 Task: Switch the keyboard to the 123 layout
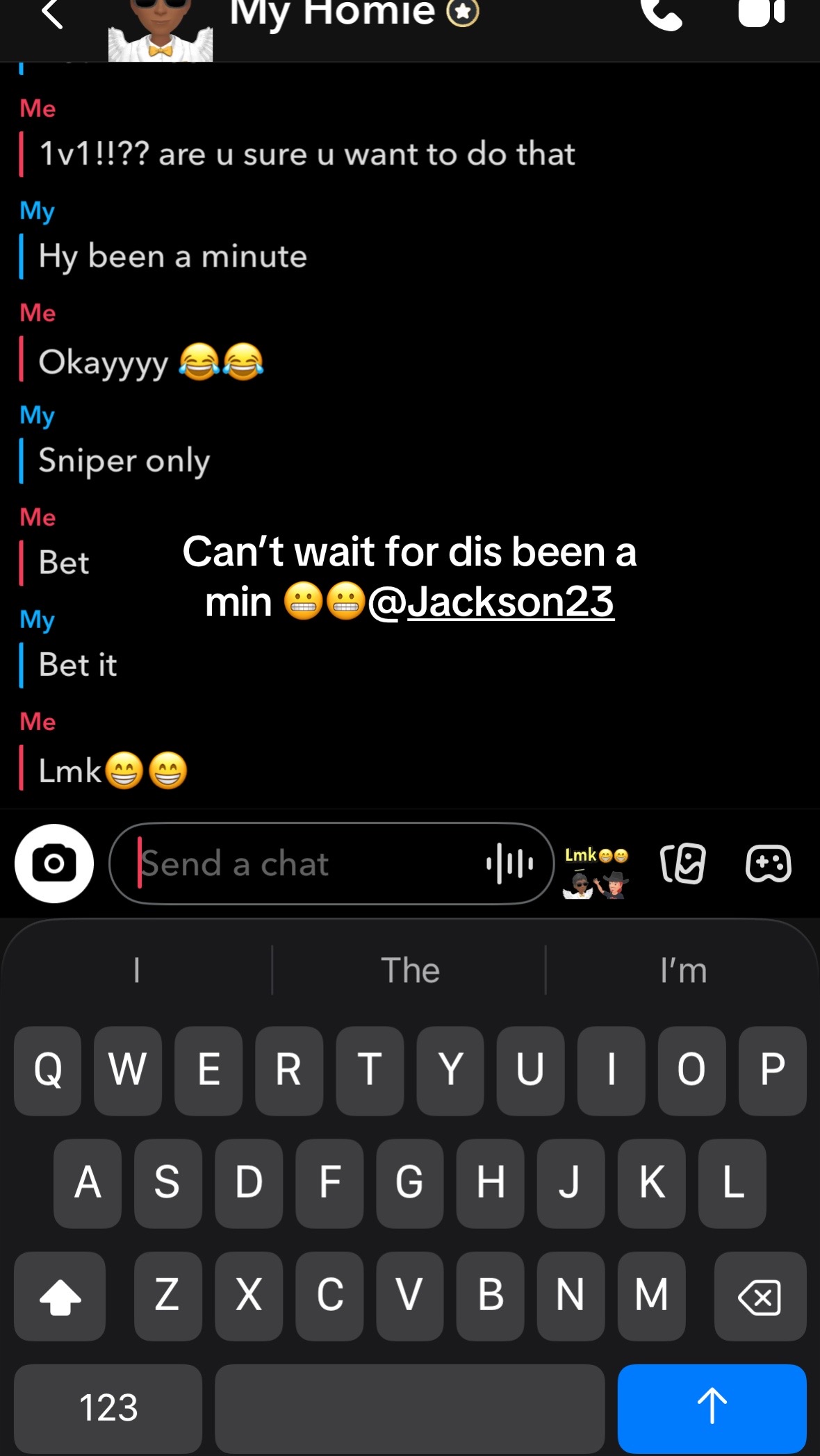click(108, 1408)
